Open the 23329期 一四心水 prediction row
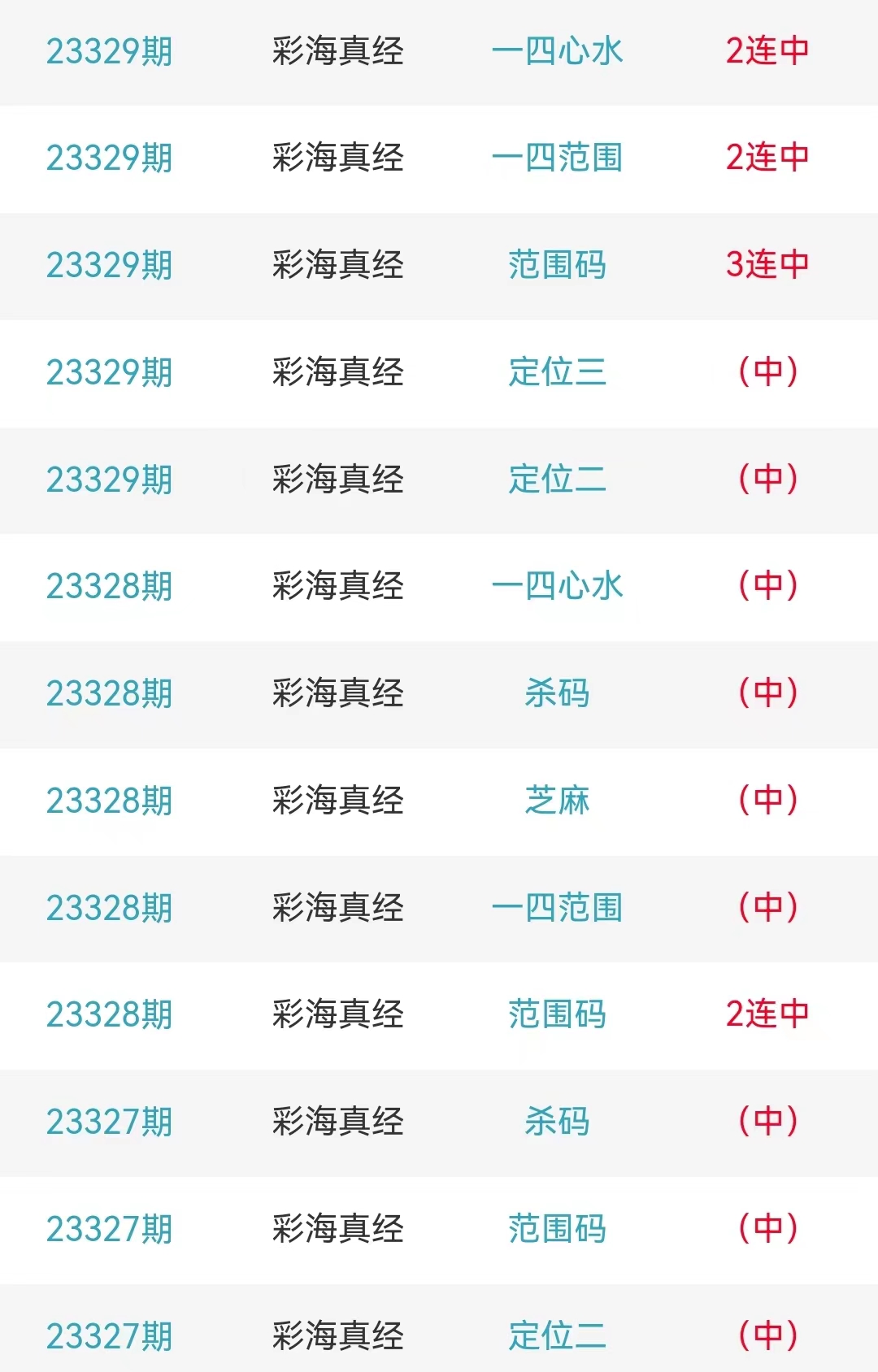878x1372 pixels. (x=557, y=51)
